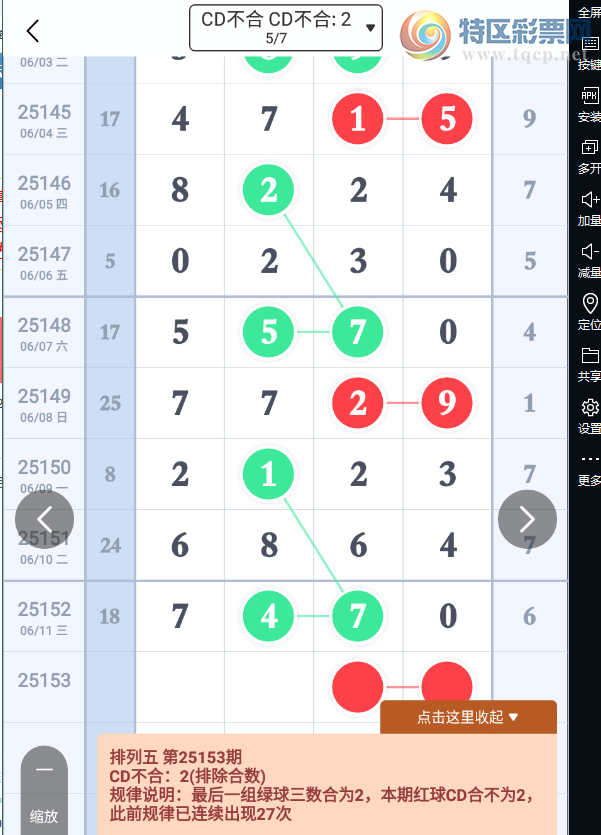The height and width of the screenshot is (835, 601).
Task: Decrease volume with 减量
Action: coord(590,258)
